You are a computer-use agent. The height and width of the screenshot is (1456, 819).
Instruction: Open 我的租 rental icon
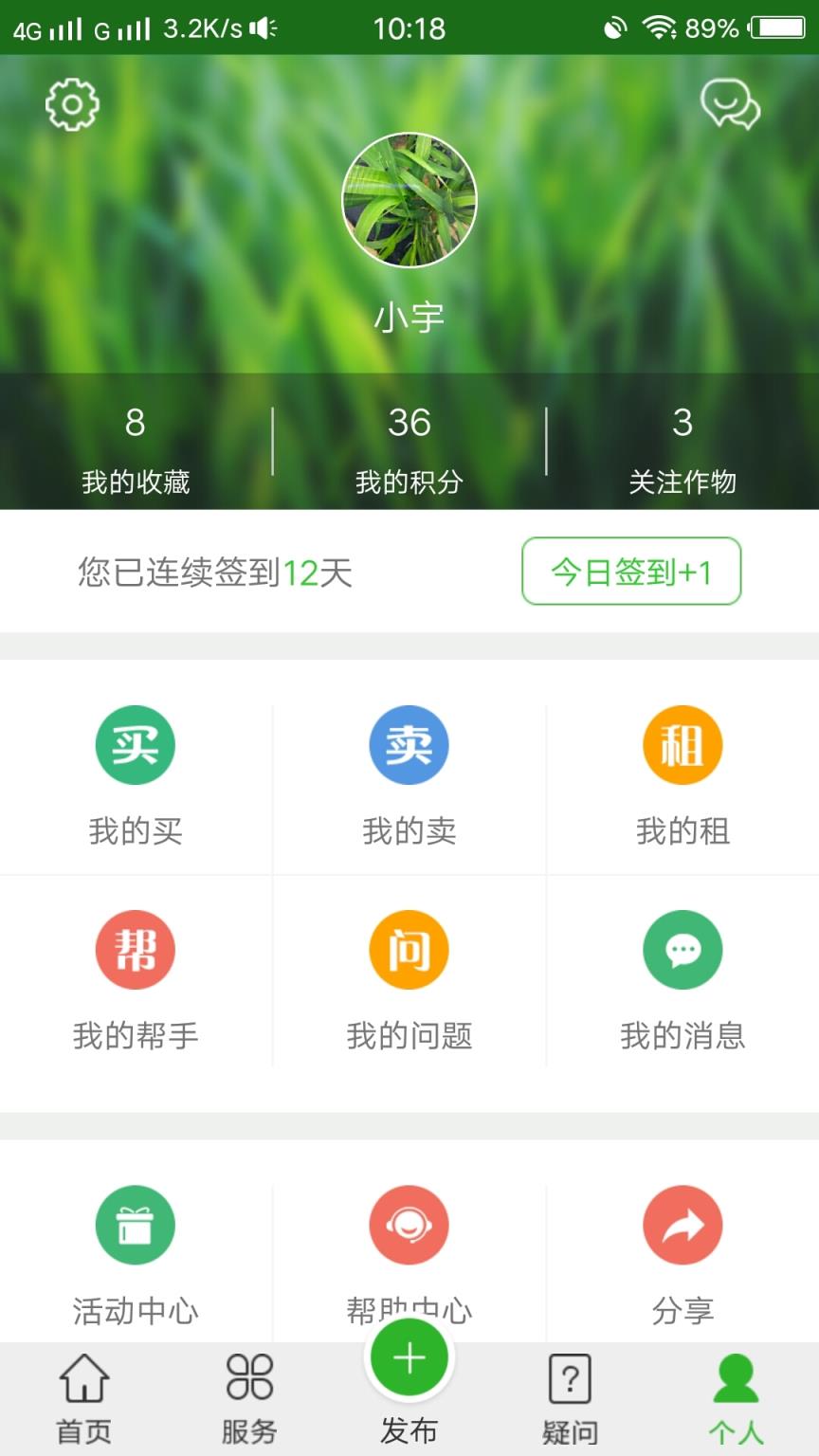(682, 745)
